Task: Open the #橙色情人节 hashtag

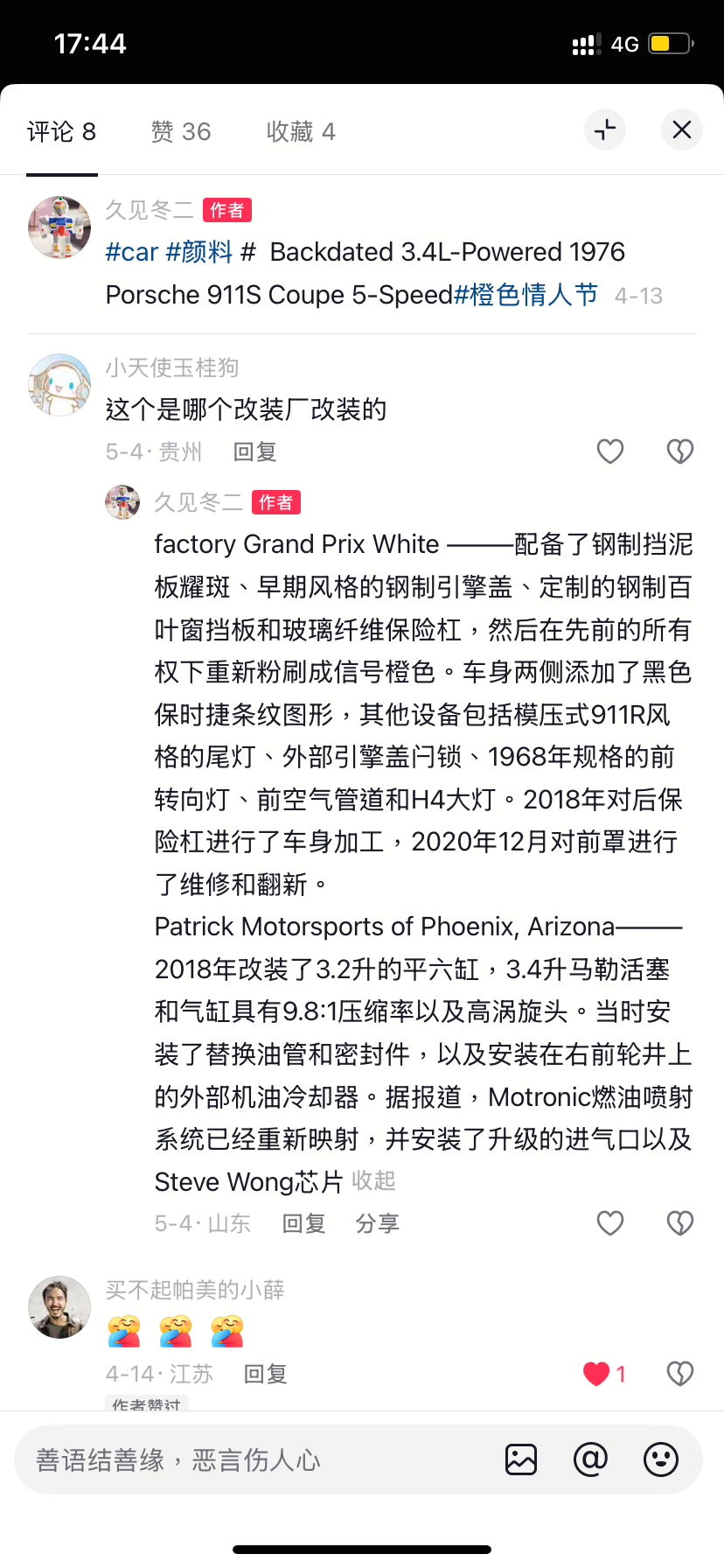Action: [x=526, y=295]
